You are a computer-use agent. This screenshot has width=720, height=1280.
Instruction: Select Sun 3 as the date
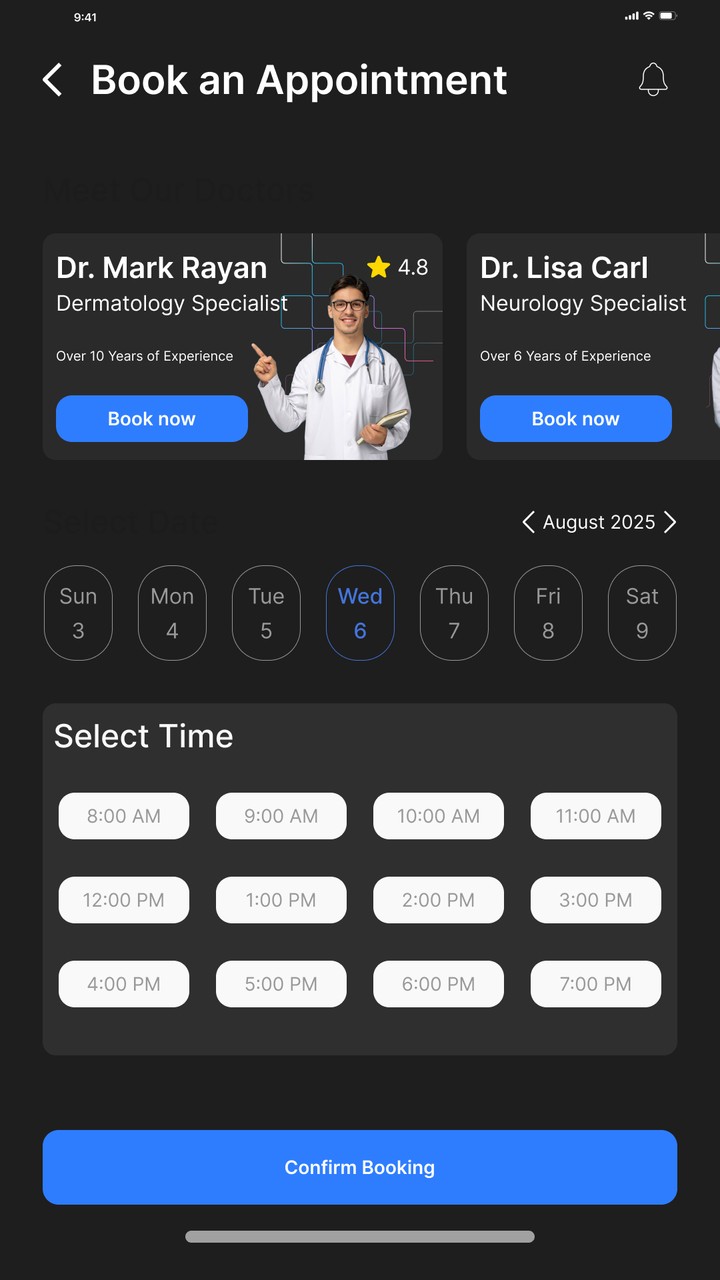pyautogui.click(x=78, y=613)
